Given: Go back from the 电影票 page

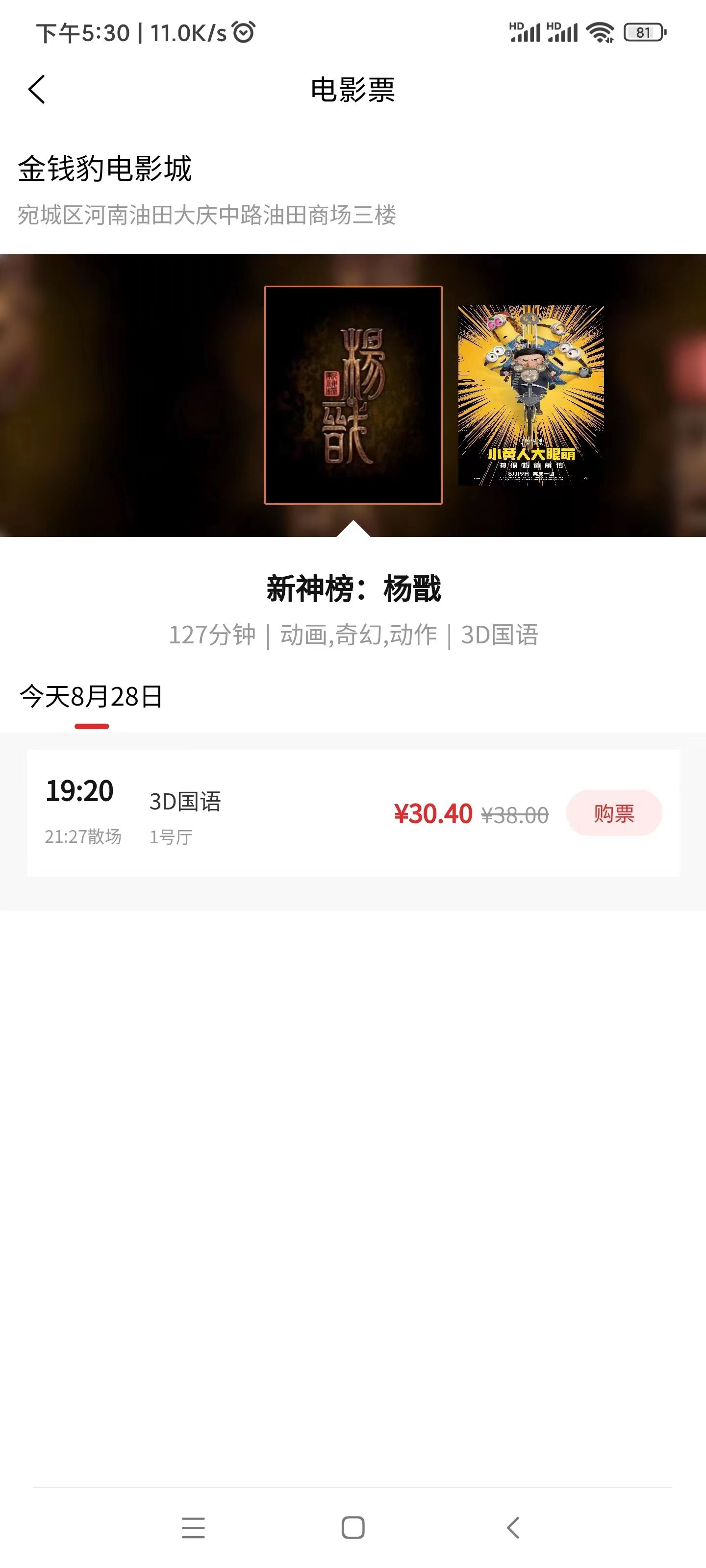Looking at the screenshot, I should [37, 90].
